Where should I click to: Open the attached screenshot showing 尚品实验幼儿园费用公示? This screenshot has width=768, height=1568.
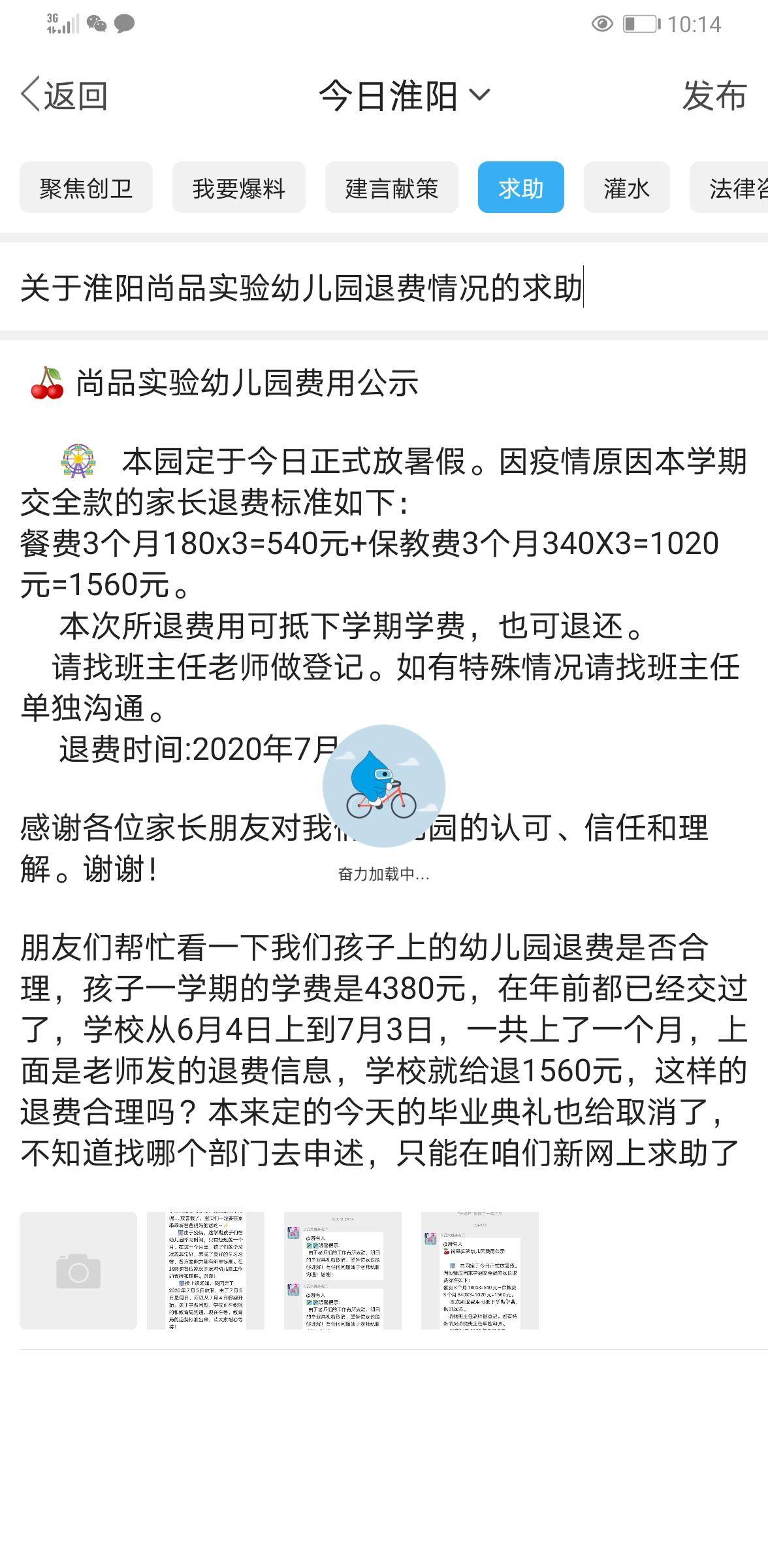(x=480, y=1271)
